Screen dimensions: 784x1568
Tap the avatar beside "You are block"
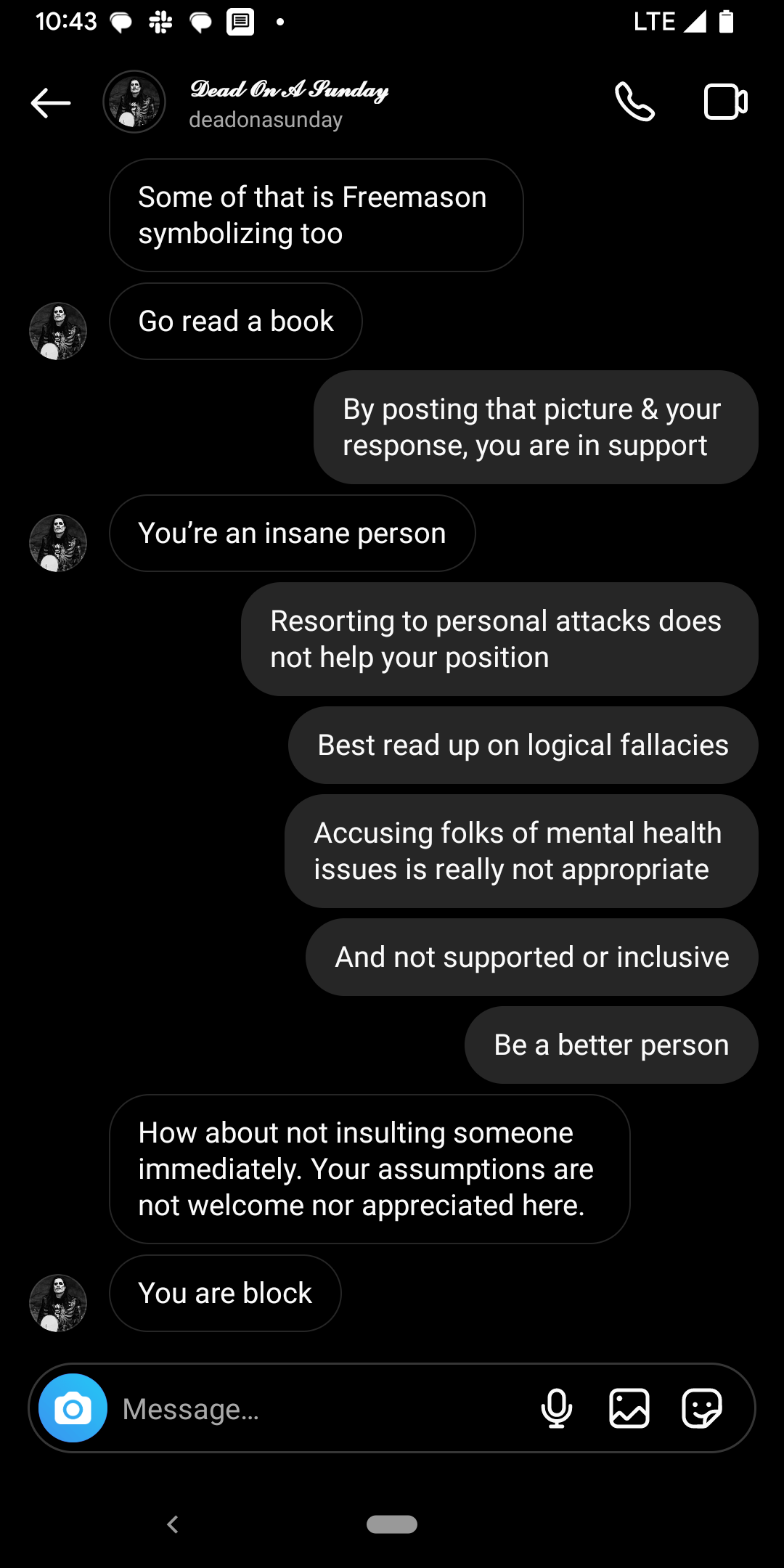point(58,1303)
